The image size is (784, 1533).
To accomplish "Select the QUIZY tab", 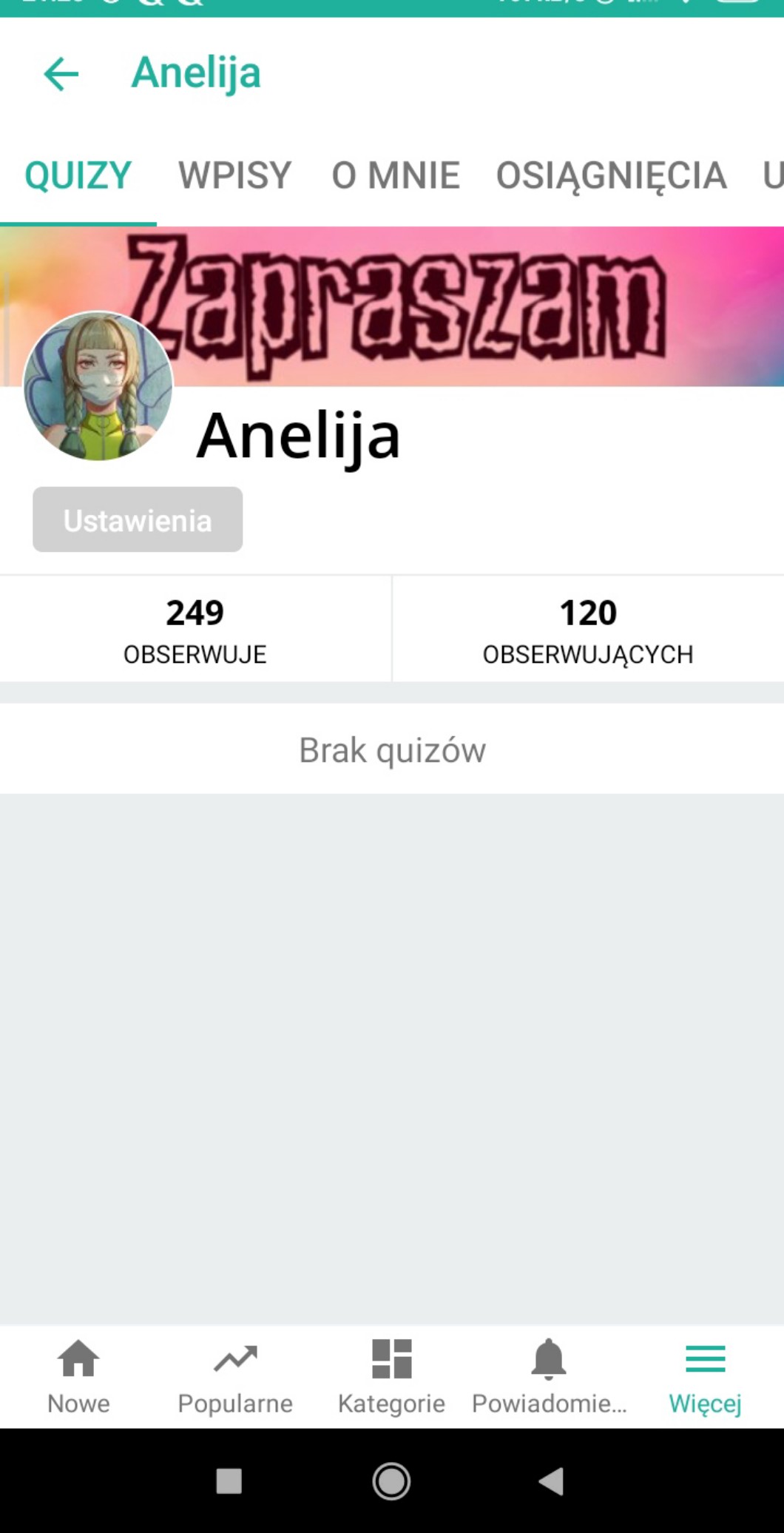I will [x=78, y=176].
